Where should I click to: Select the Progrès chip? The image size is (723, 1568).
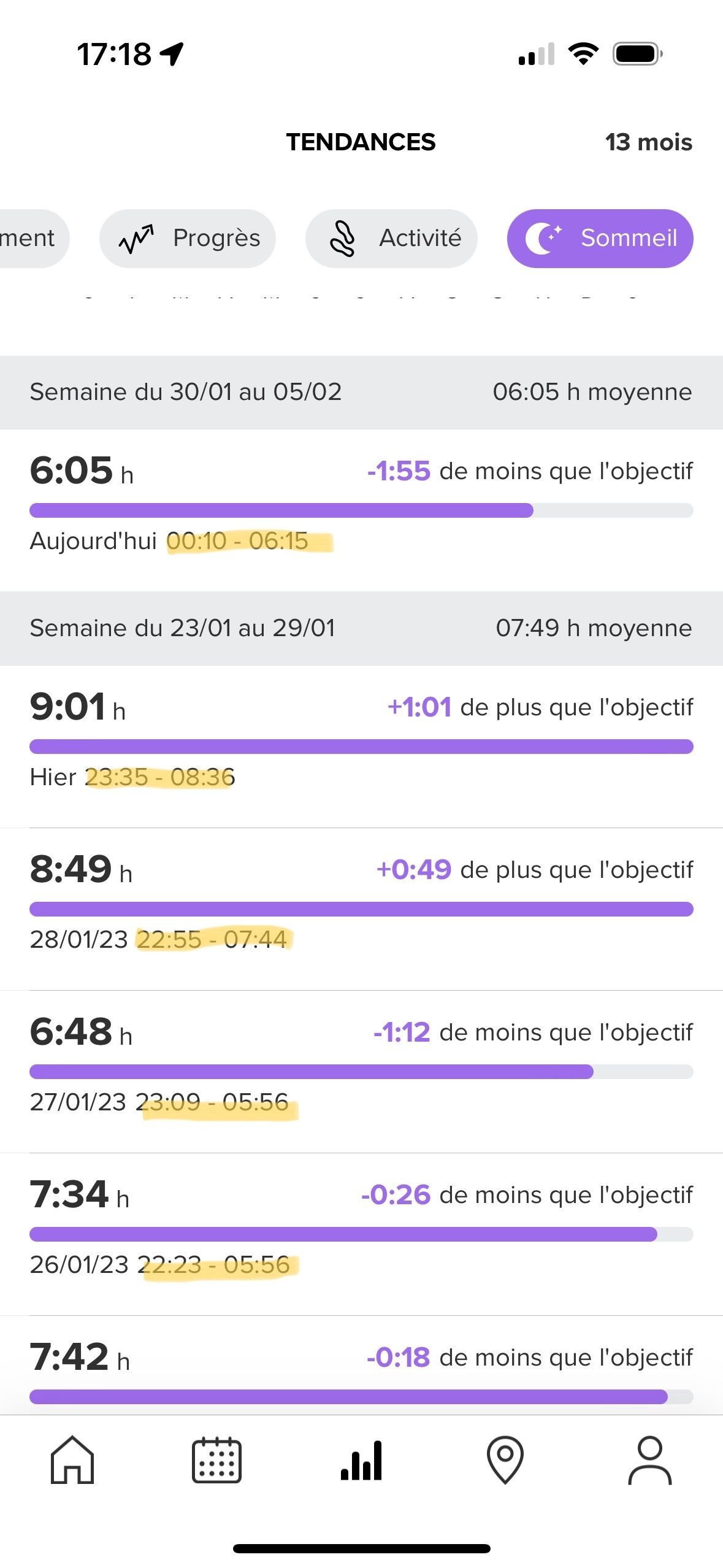[x=188, y=239]
